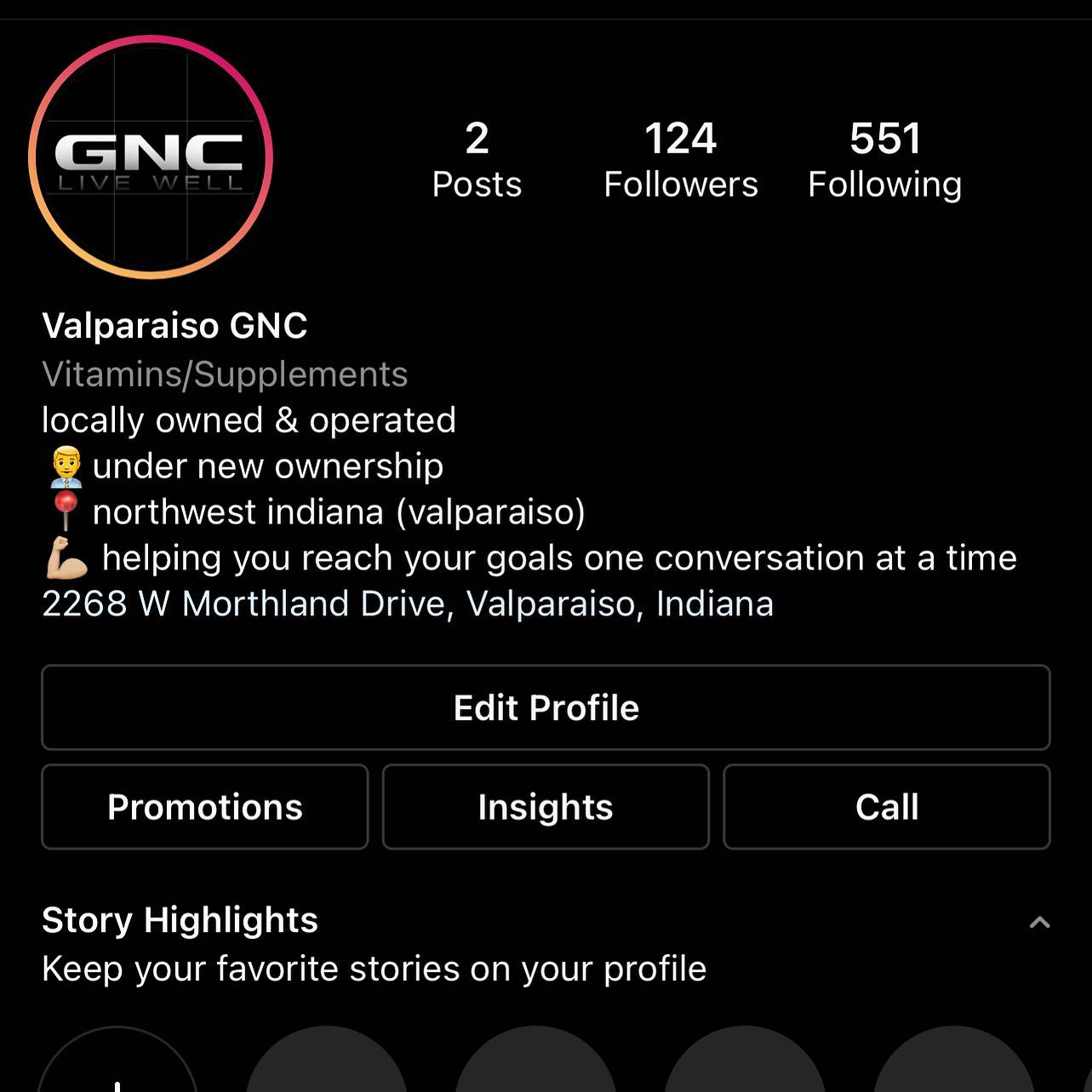Tap the Call button
The width and height of the screenshot is (1092, 1092).
pos(886,807)
